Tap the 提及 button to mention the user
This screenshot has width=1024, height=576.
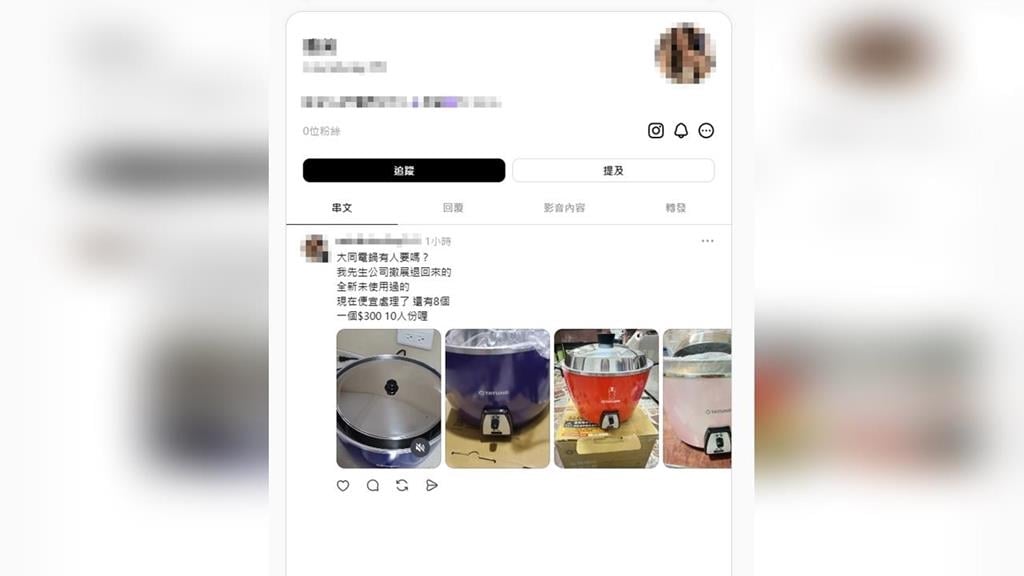[613, 170]
